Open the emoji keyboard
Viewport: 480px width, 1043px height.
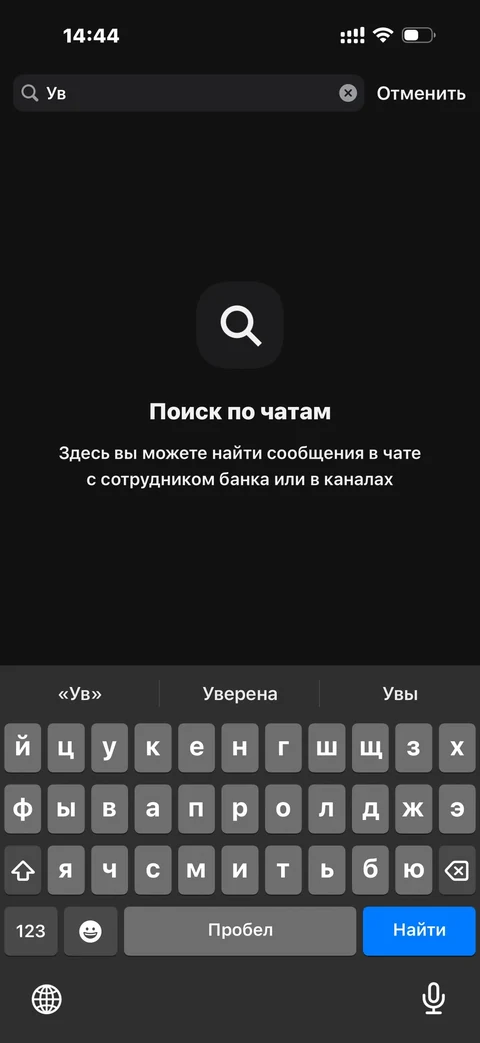pyautogui.click(x=90, y=931)
